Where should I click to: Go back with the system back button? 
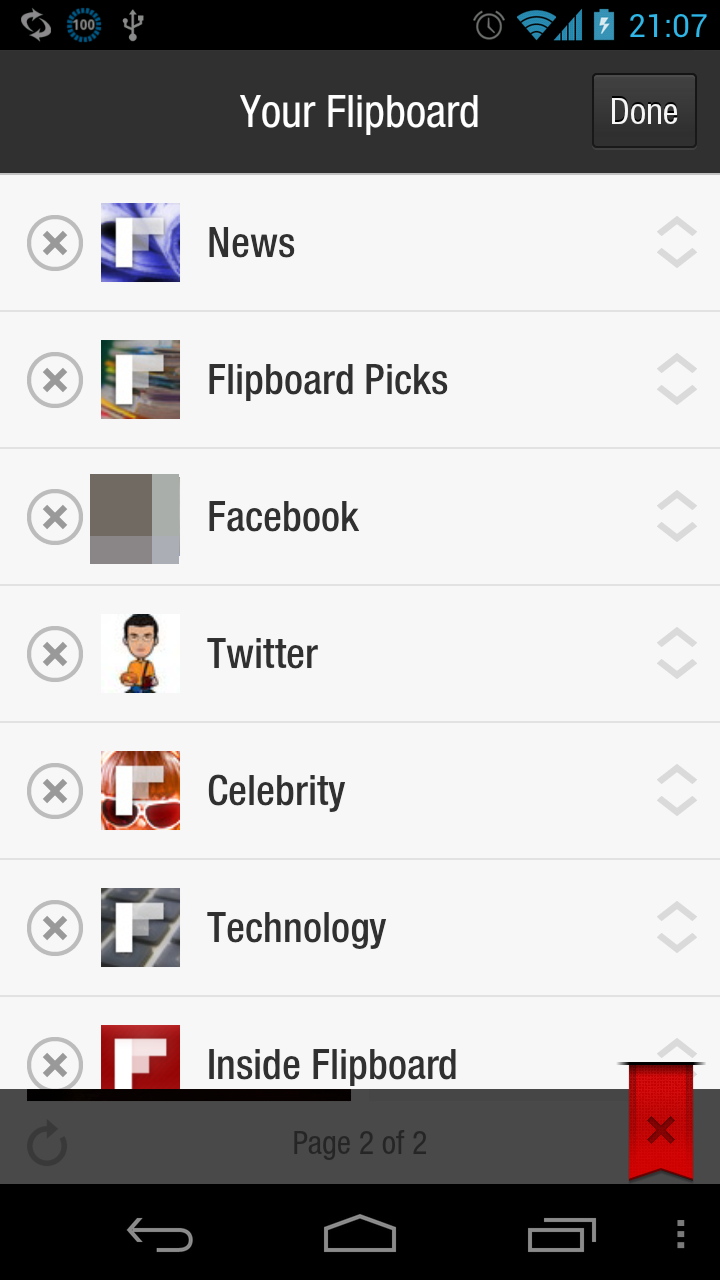click(x=160, y=1235)
